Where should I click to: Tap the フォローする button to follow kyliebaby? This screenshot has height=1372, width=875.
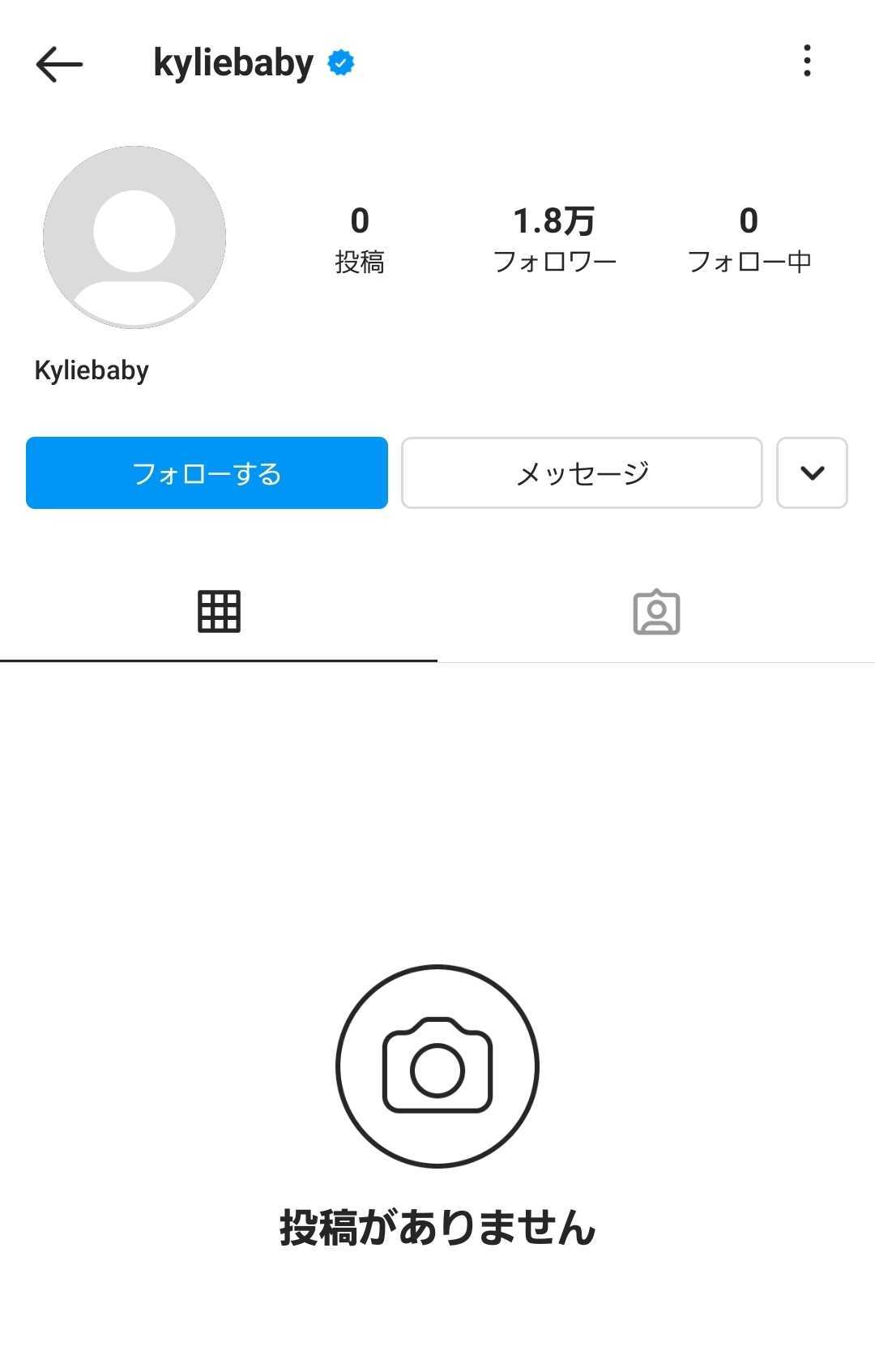207,473
